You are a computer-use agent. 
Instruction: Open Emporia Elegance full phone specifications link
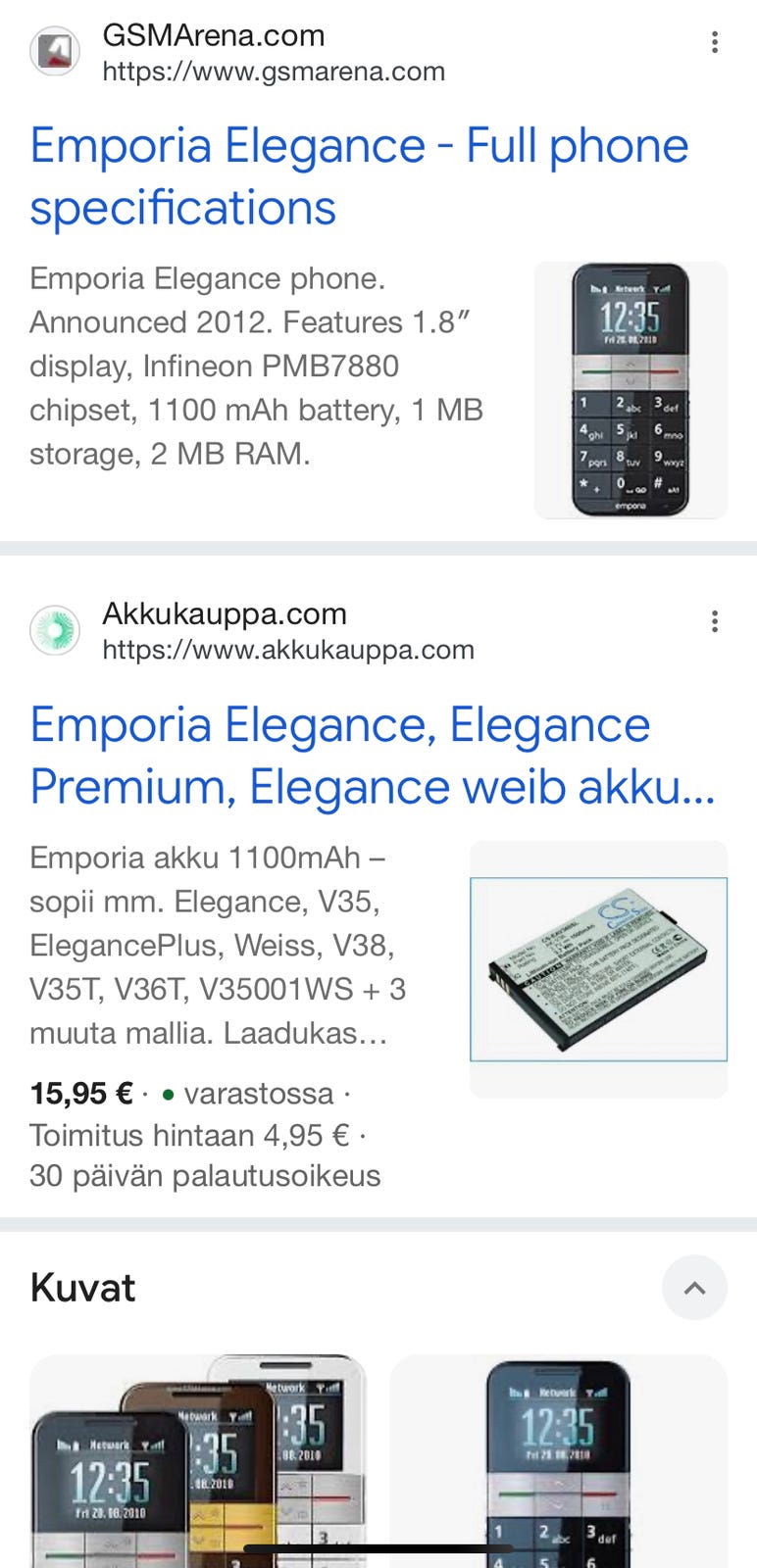pyautogui.click(x=359, y=176)
